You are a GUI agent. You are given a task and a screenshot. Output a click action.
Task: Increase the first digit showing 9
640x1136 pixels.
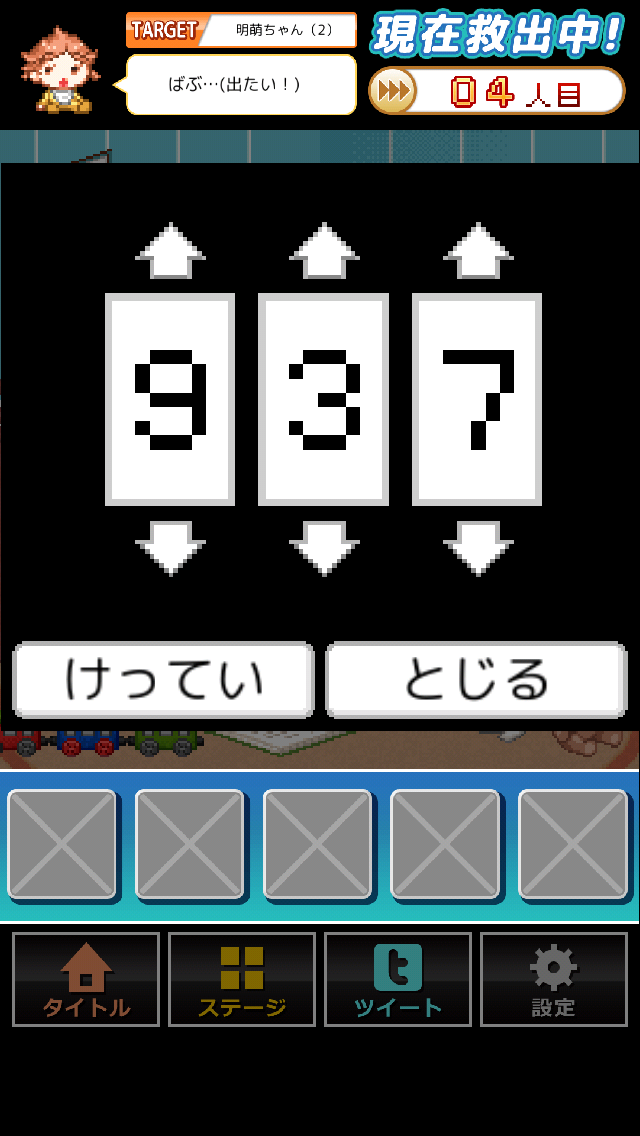click(x=170, y=251)
